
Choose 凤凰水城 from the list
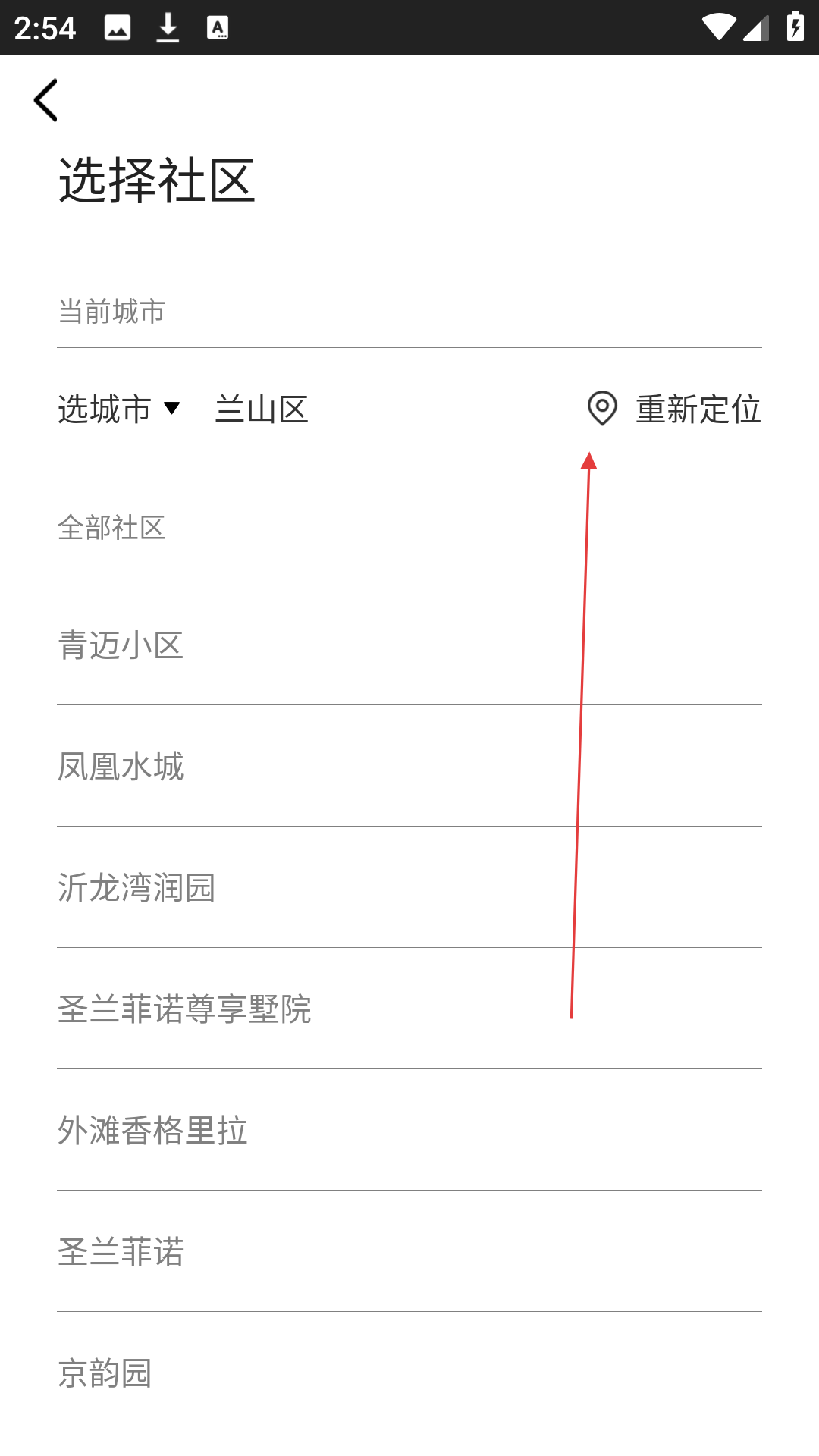coord(409,766)
